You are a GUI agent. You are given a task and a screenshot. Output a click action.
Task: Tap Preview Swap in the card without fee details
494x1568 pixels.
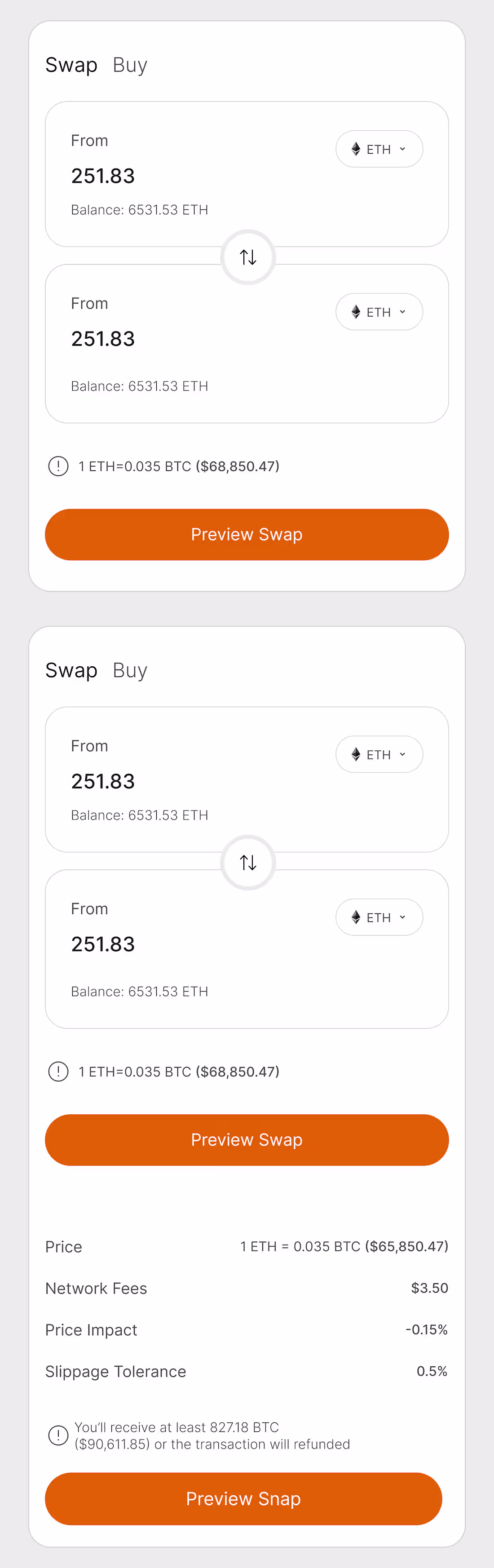pyautogui.click(x=247, y=535)
